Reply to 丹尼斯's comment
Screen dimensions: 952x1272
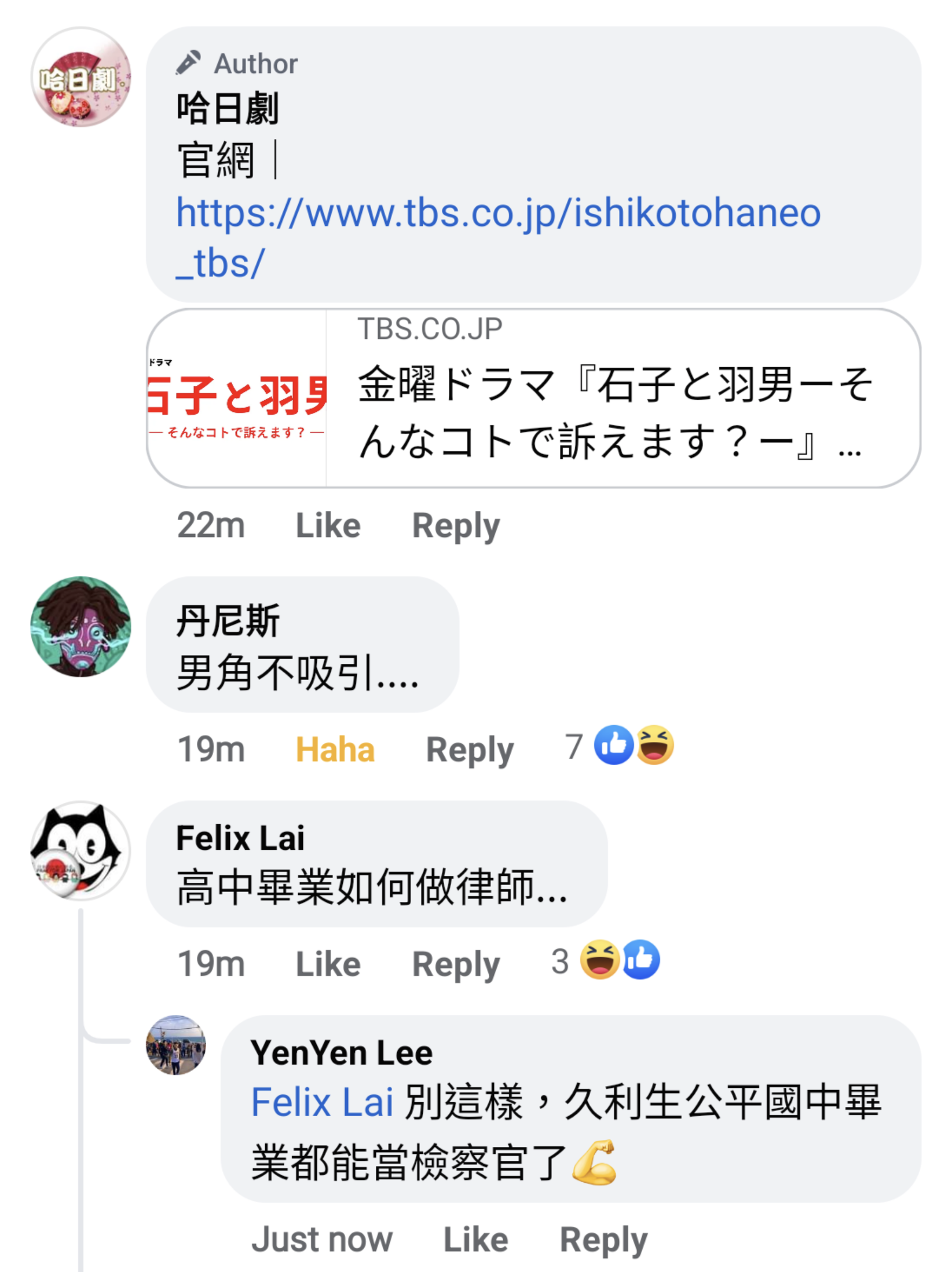coord(470,750)
